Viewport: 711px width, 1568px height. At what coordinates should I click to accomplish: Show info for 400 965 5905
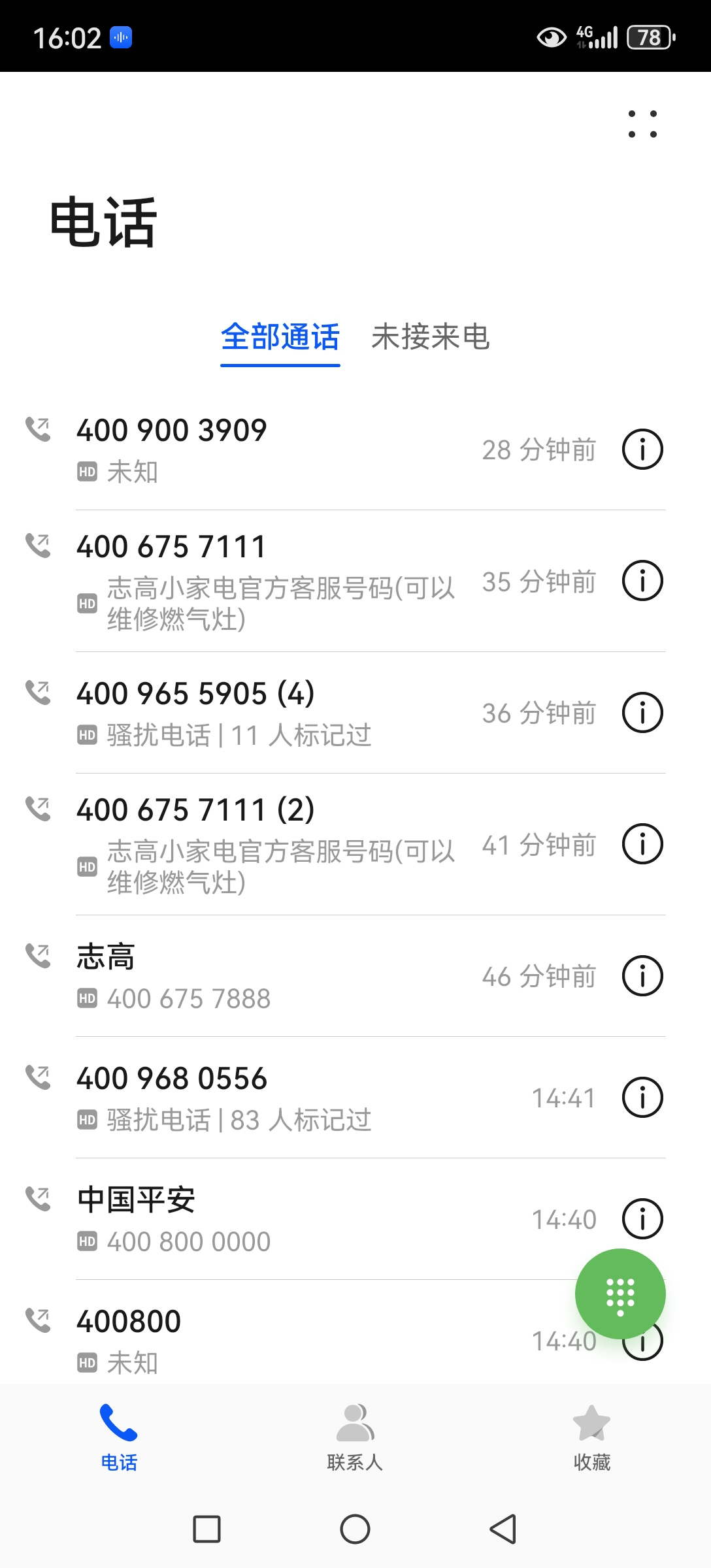point(642,712)
